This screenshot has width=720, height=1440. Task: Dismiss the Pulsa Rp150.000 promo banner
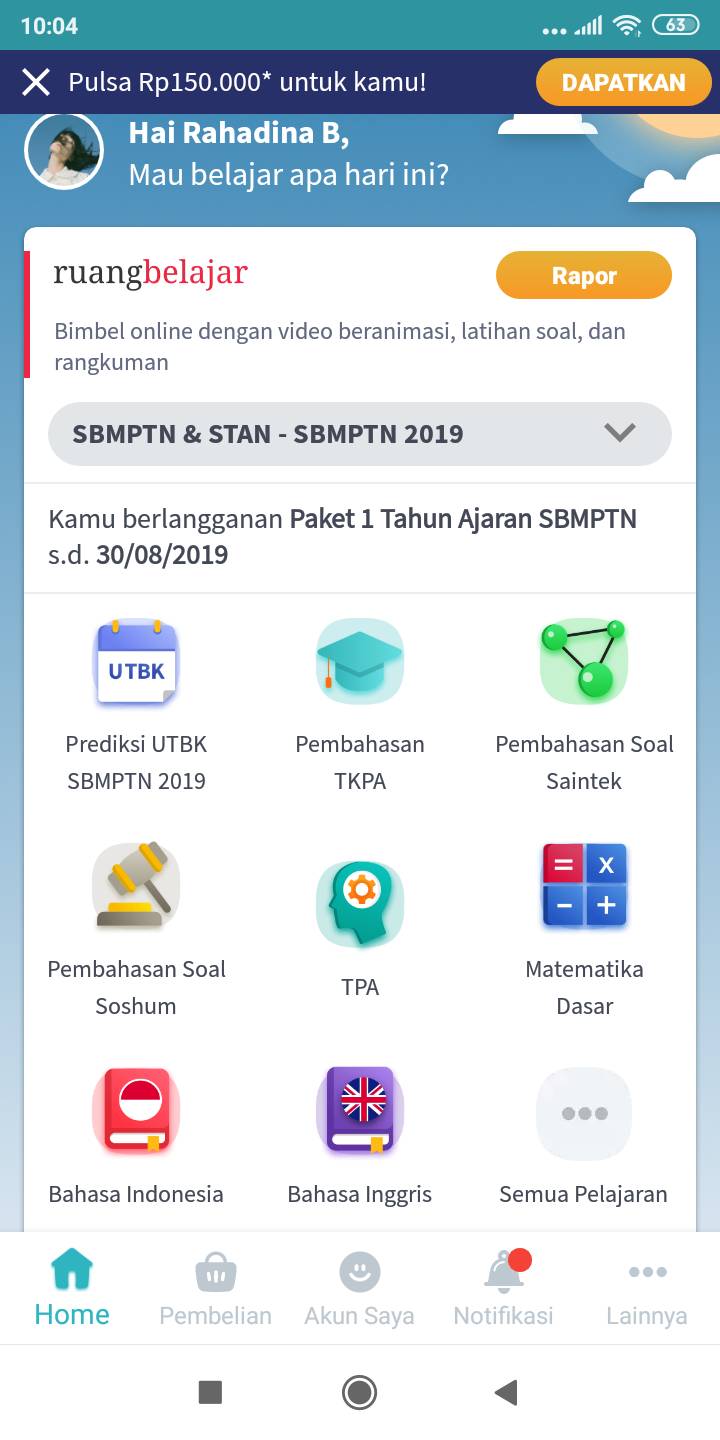tap(36, 82)
